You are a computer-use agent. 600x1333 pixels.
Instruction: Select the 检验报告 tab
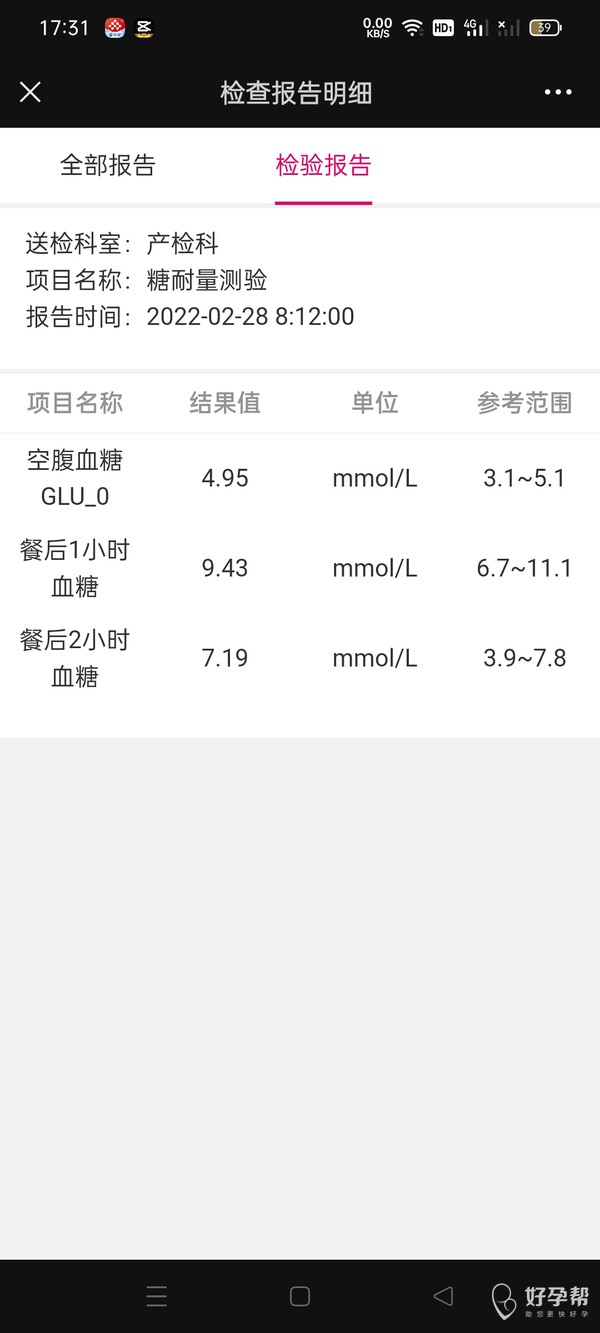point(323,166)
